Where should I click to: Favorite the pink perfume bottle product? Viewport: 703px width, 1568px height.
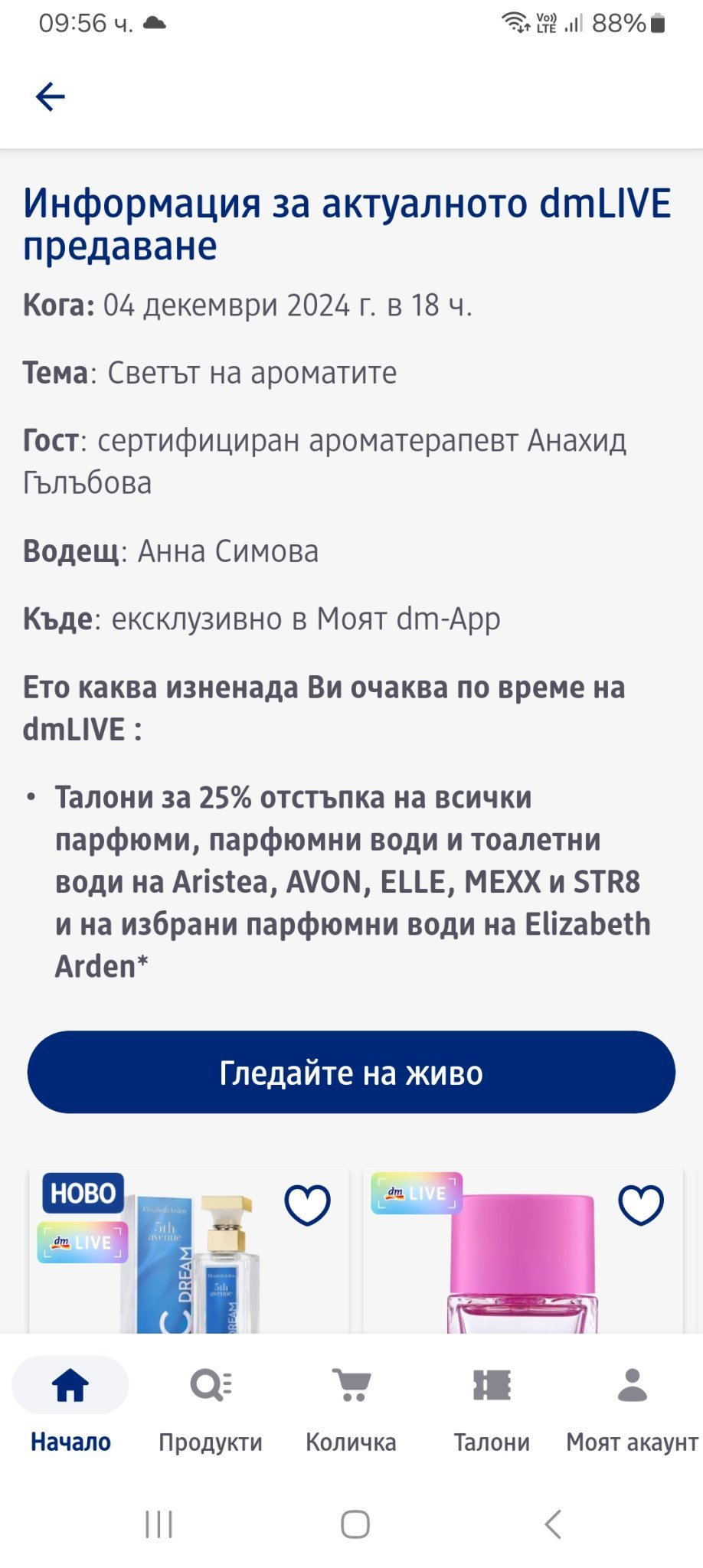point(640,1204)
